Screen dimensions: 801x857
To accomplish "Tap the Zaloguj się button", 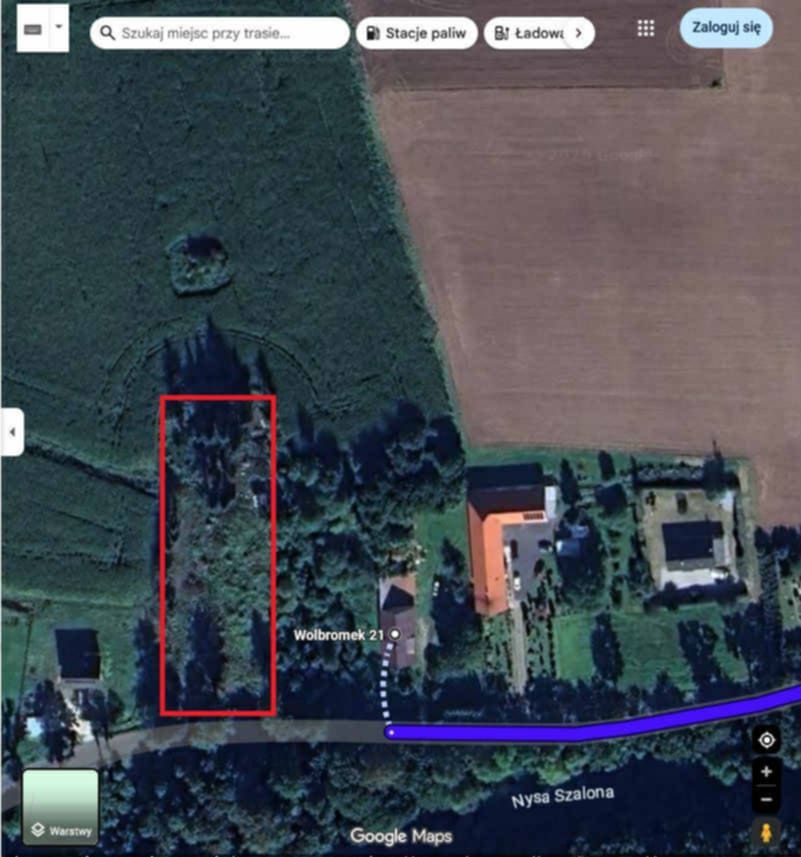I will pos(725,28).
